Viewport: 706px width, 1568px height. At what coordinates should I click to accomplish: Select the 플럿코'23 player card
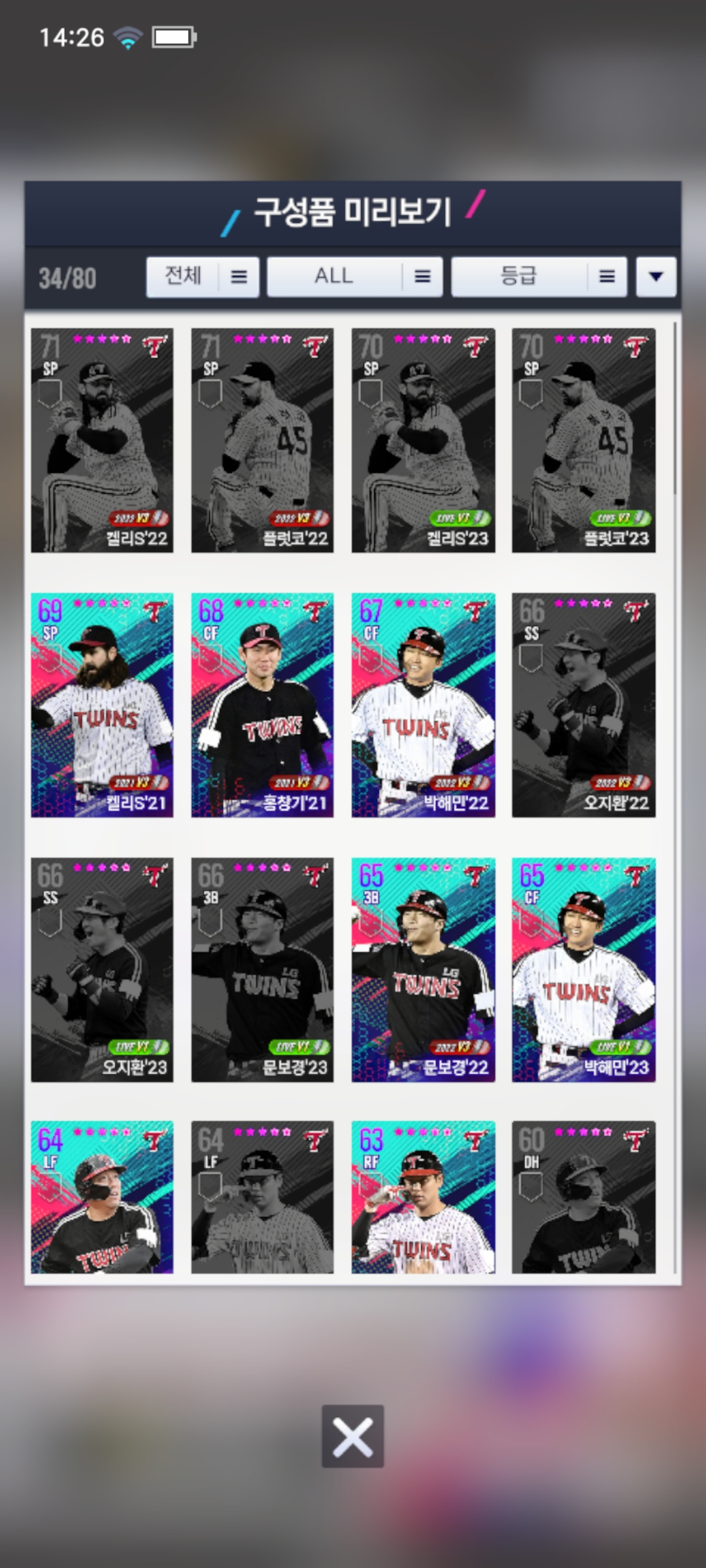point(583,440)
